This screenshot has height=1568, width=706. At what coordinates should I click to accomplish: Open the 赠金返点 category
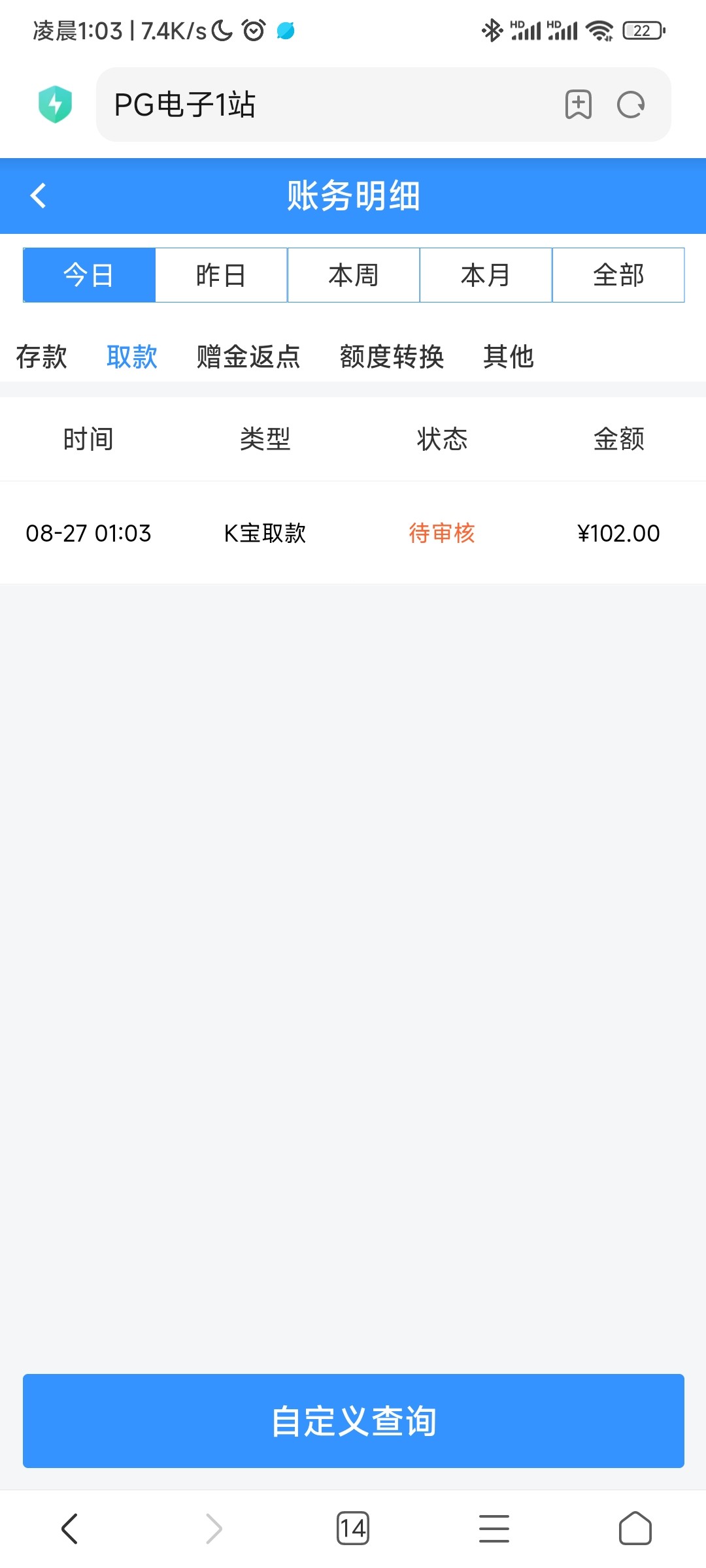(x=247, y=356)
